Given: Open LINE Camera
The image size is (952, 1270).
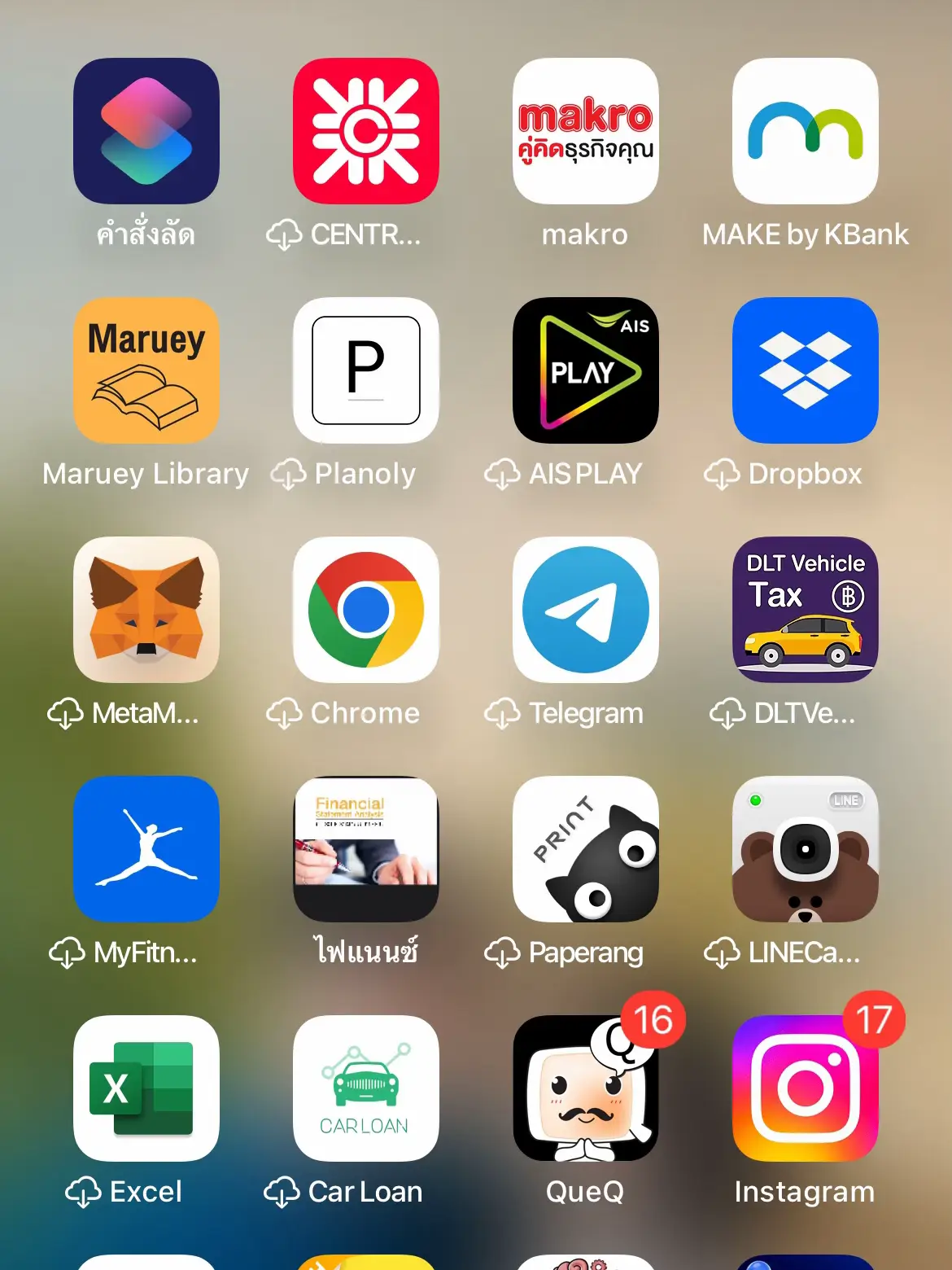Looking at the screenshot, I should tap(806, 849).
